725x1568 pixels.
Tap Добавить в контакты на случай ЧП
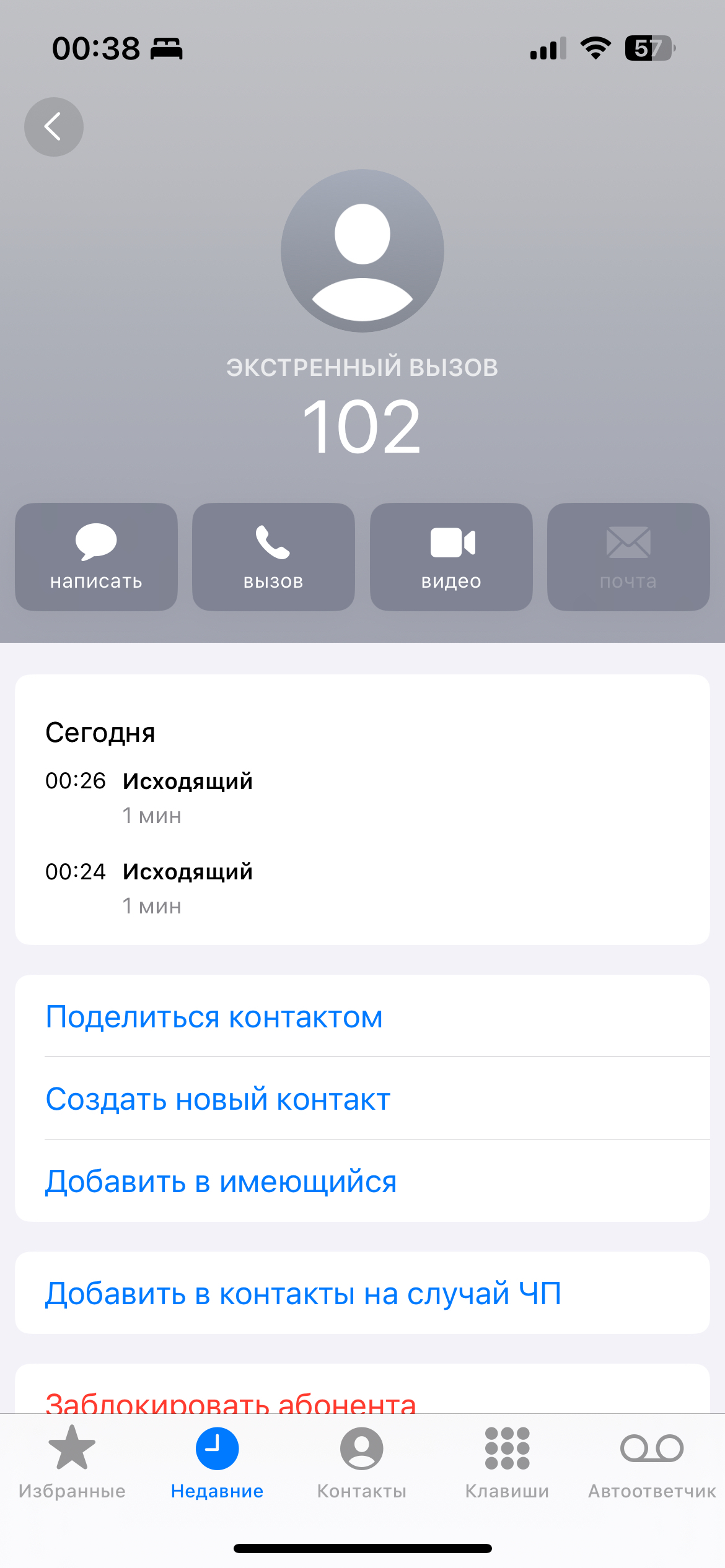303,1293
